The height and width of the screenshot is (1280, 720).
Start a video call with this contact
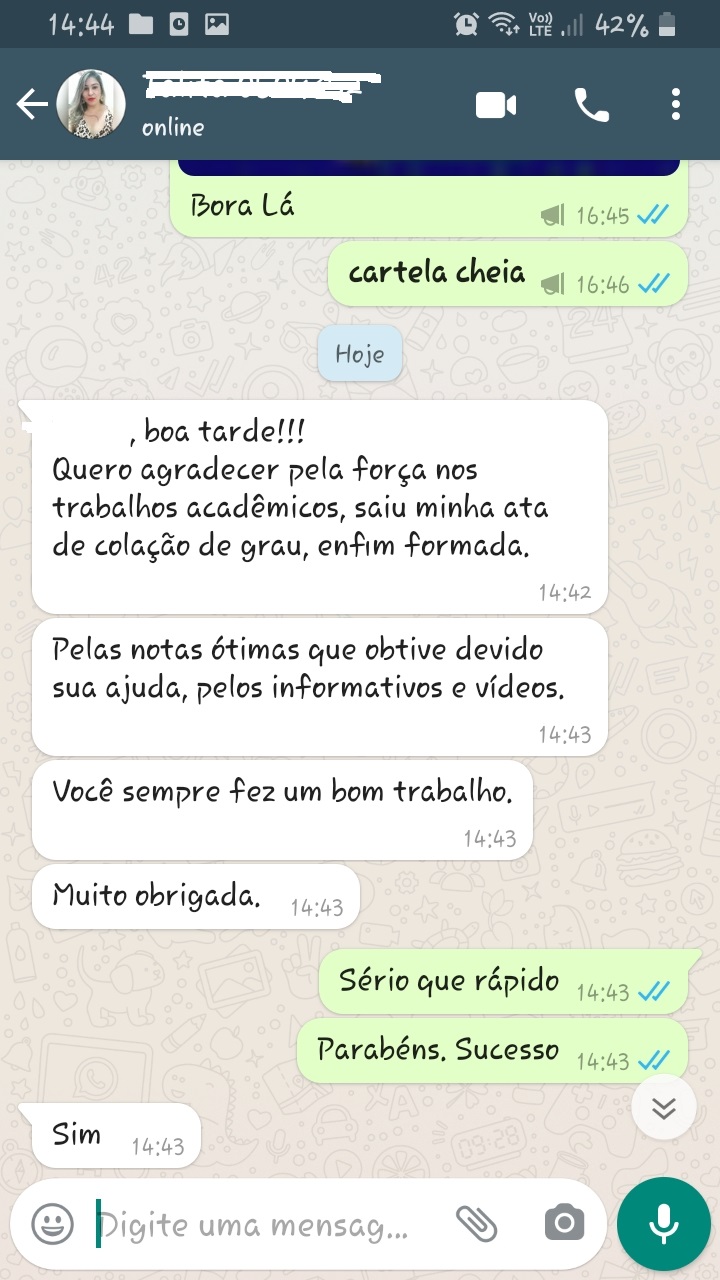coord(496,105)
